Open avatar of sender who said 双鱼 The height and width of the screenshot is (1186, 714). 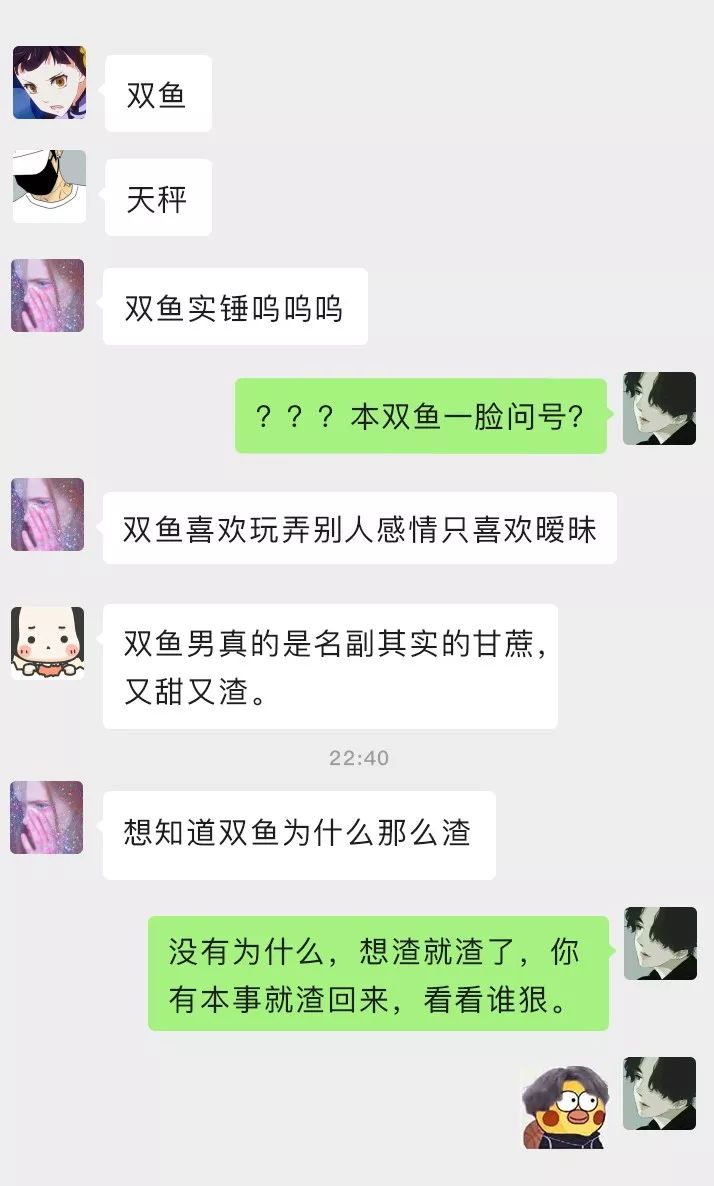pos(49,83)
